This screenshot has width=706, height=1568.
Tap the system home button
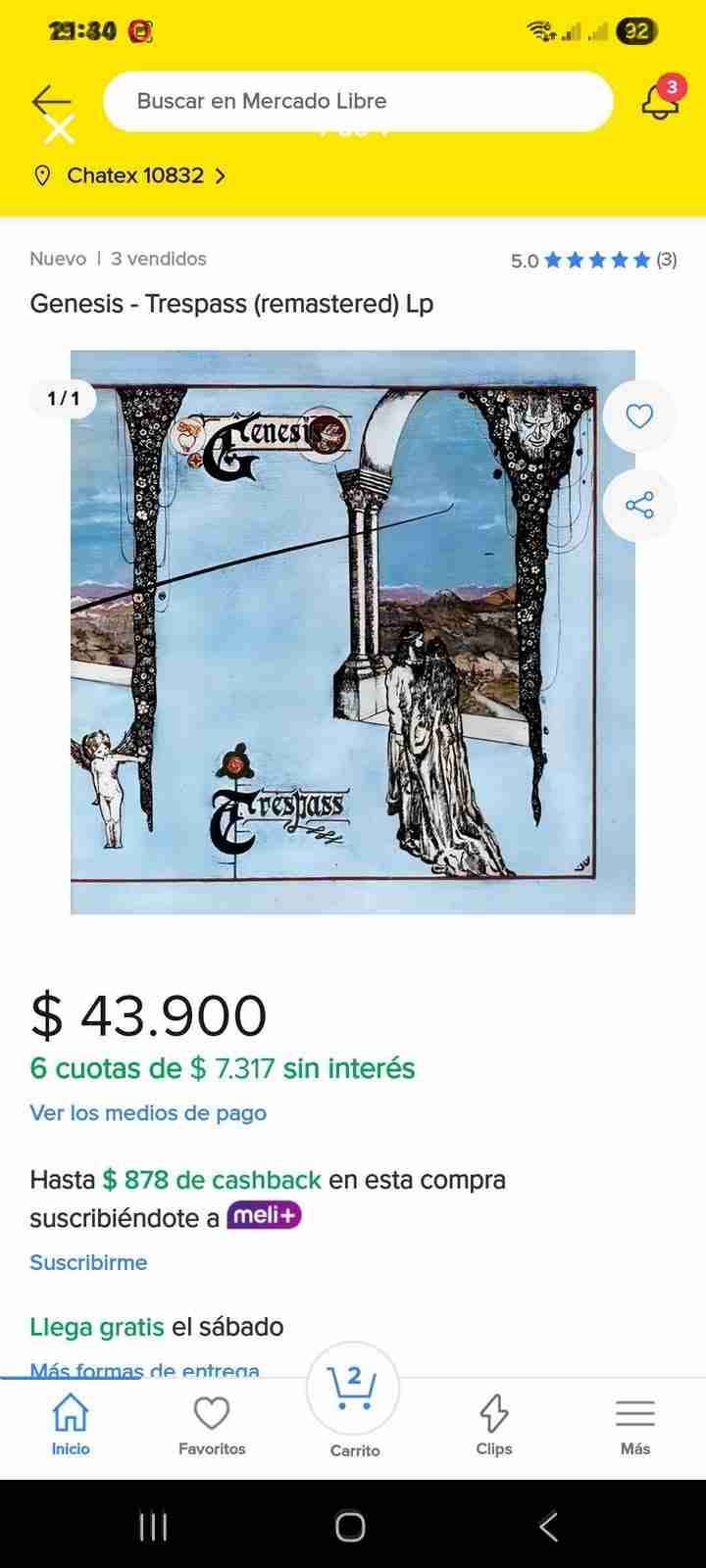(x=351, y=1526)
